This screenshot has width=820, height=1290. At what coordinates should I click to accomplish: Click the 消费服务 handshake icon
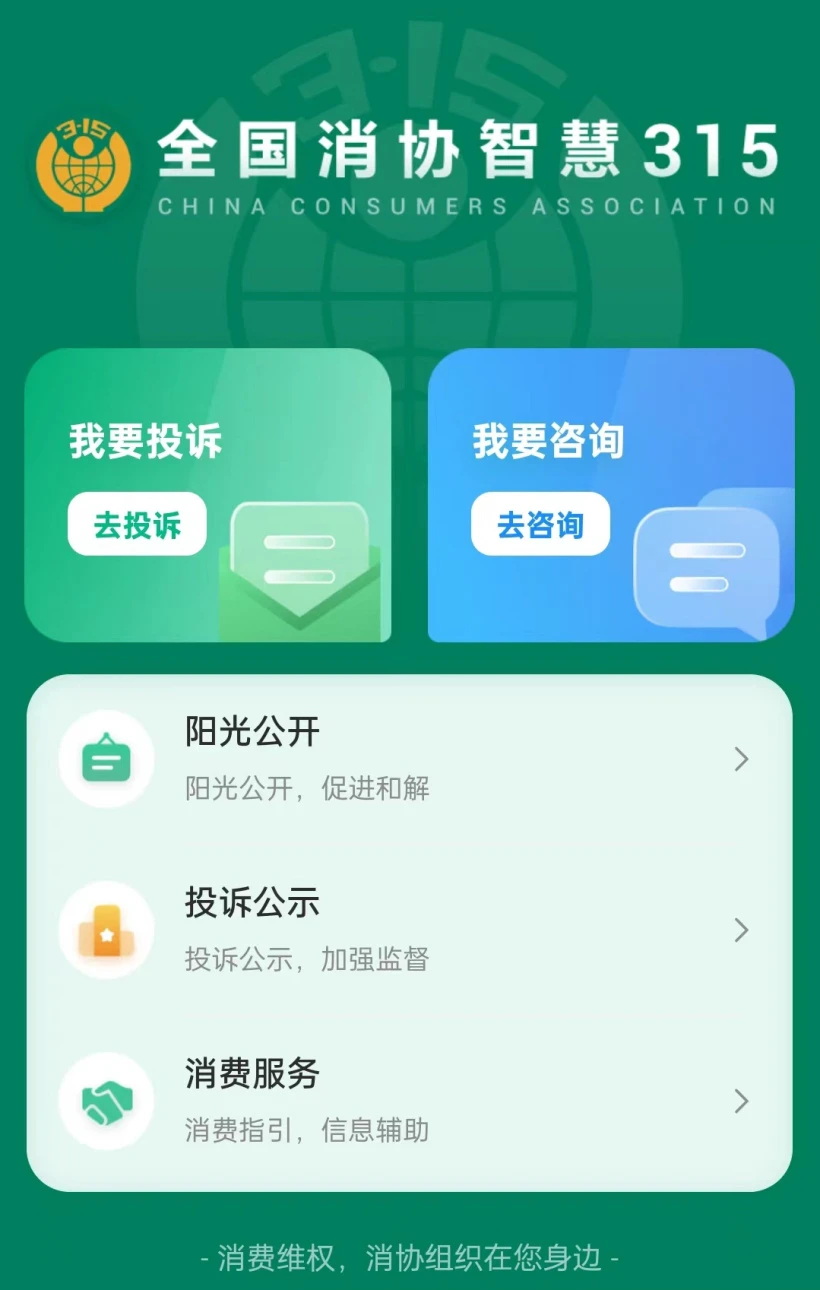[106, 1100]
